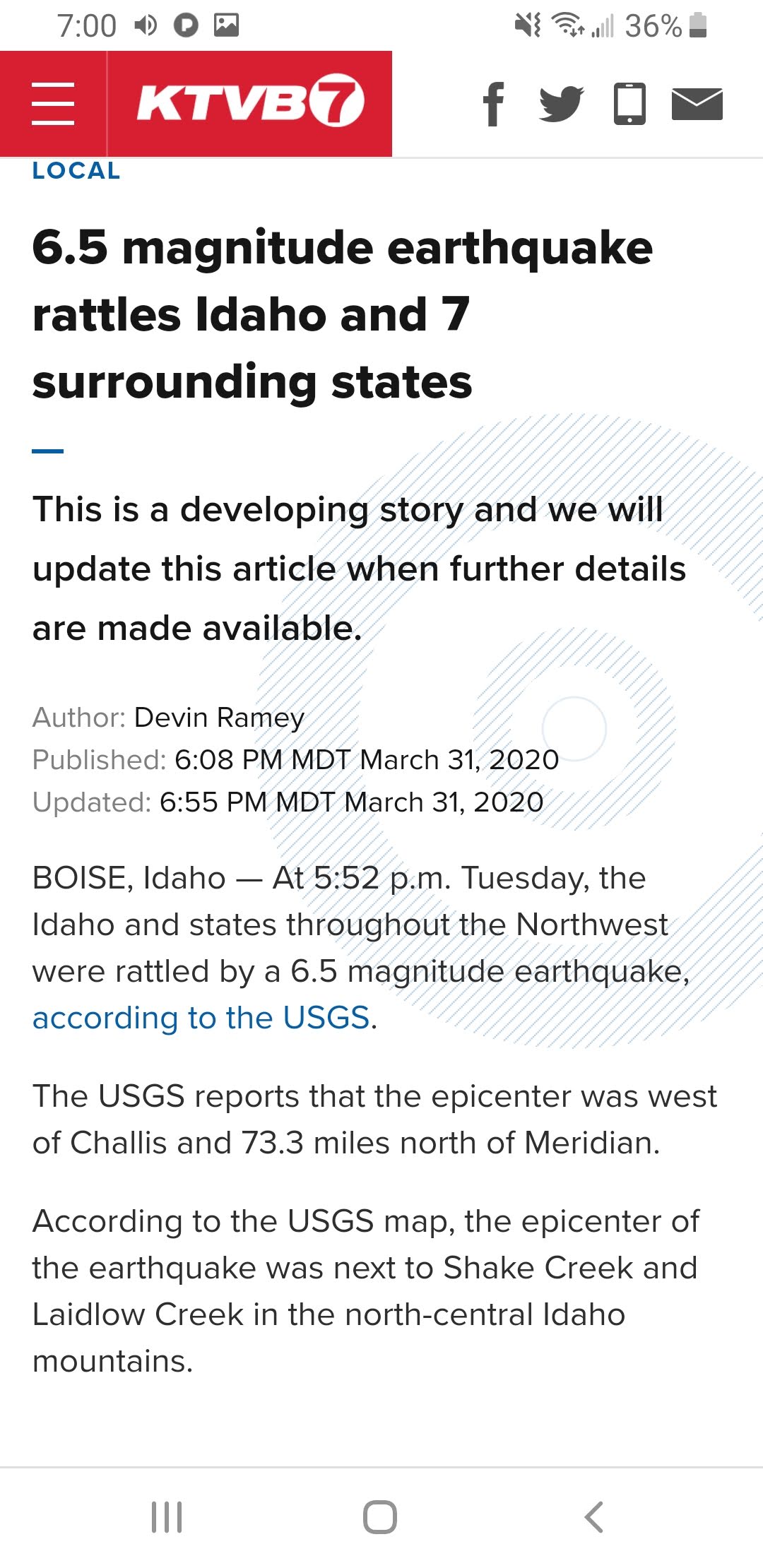Share article on Facebook
This screenshot has height=1568, width=763.
494,104
